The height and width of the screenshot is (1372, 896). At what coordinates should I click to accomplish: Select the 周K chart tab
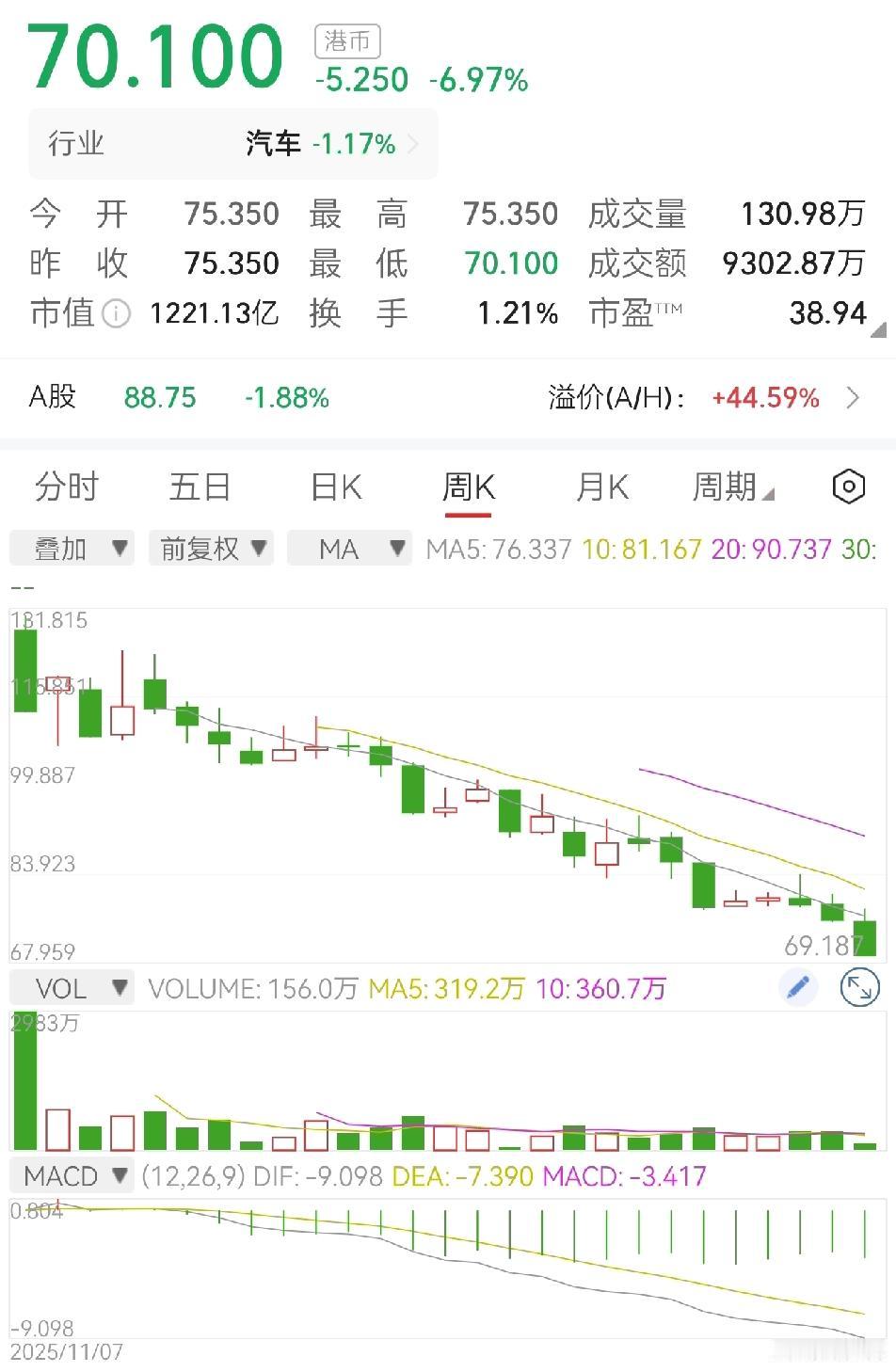click(468, 487)
